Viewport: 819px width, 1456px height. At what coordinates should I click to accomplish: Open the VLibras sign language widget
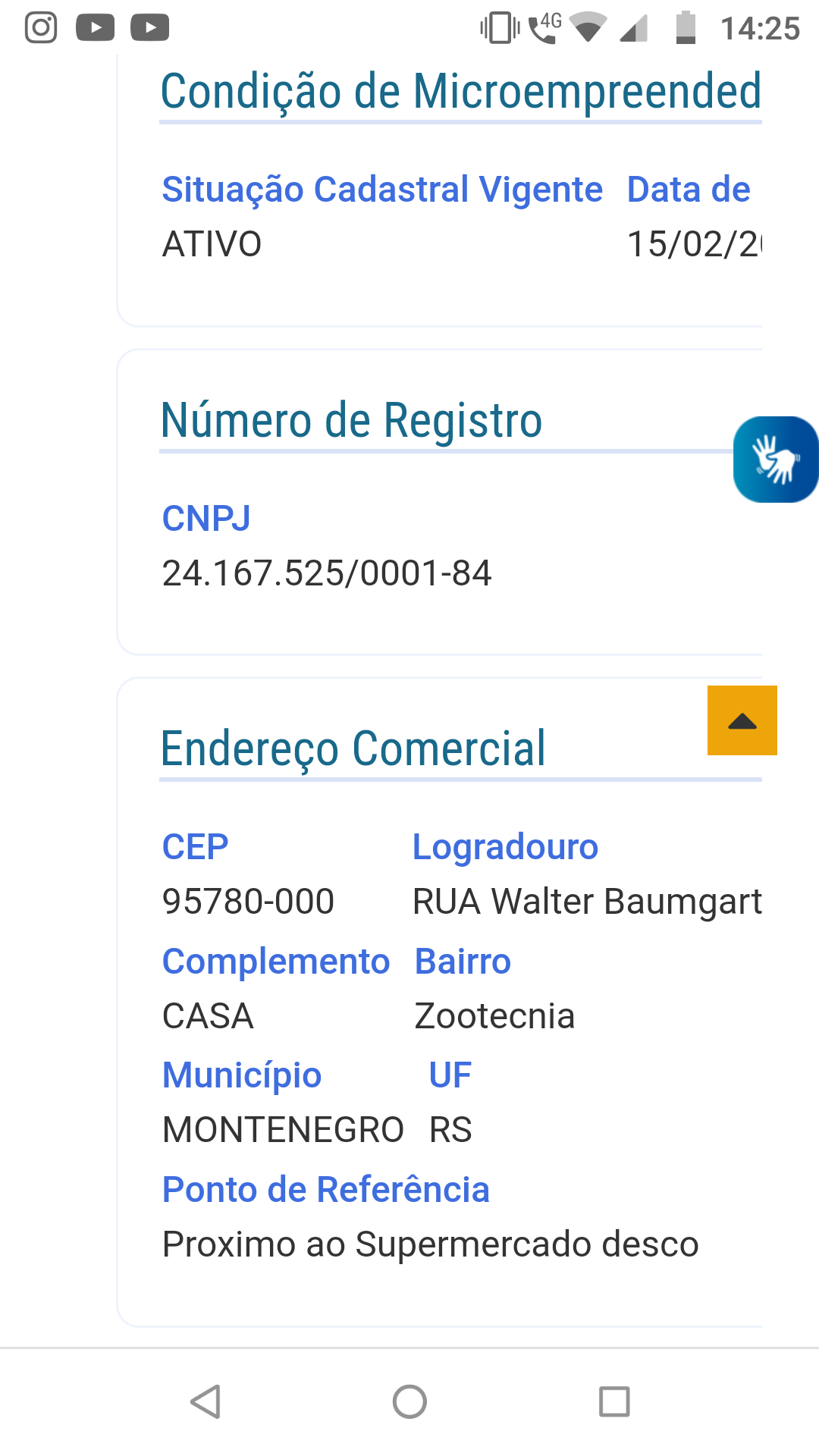pos(776,460)
